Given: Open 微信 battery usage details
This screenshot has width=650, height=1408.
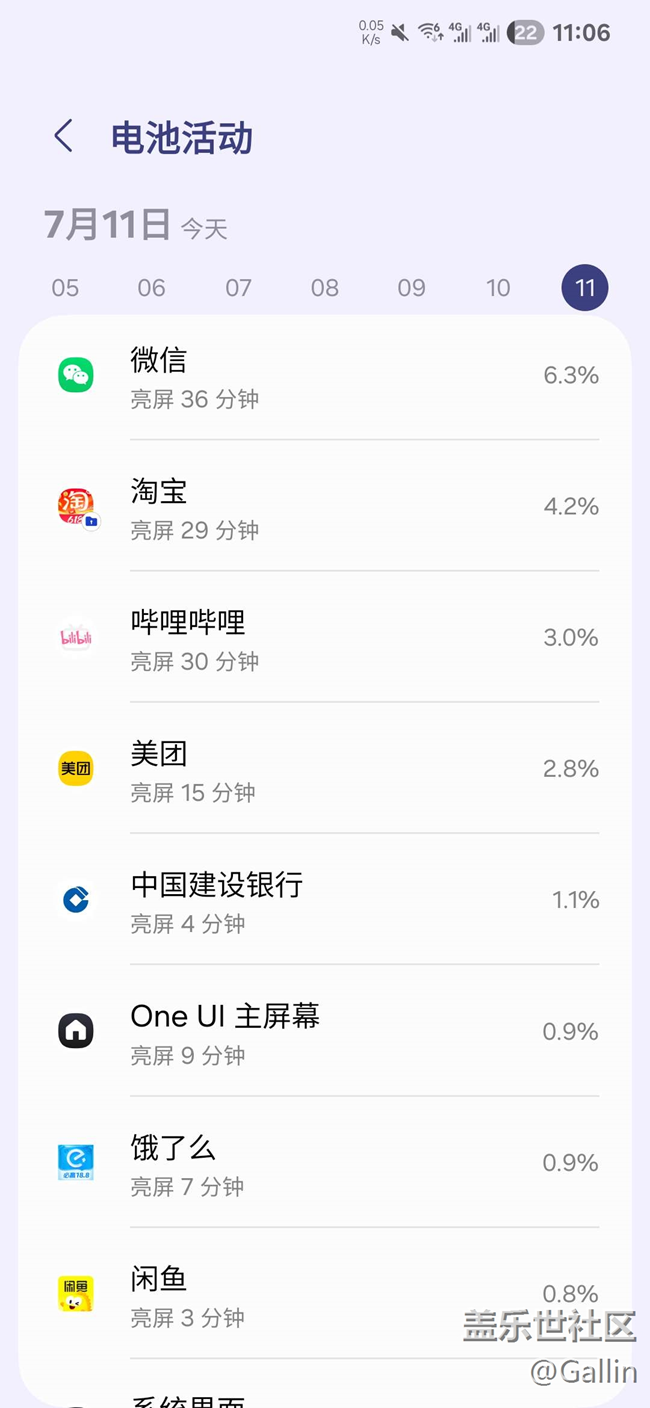Looking at the screenshot, I should pos(325,376).
